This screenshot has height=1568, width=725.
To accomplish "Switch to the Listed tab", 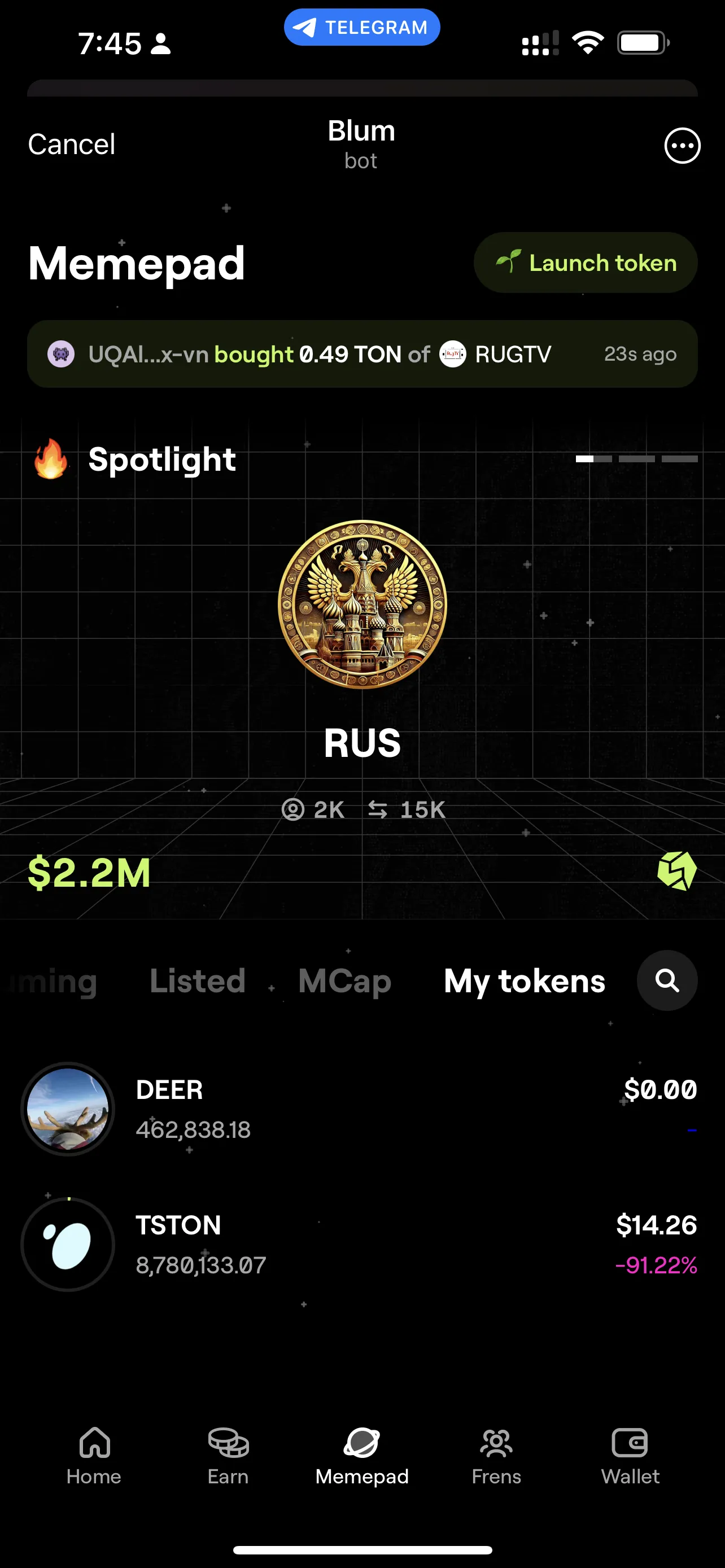I will point(197,980).
